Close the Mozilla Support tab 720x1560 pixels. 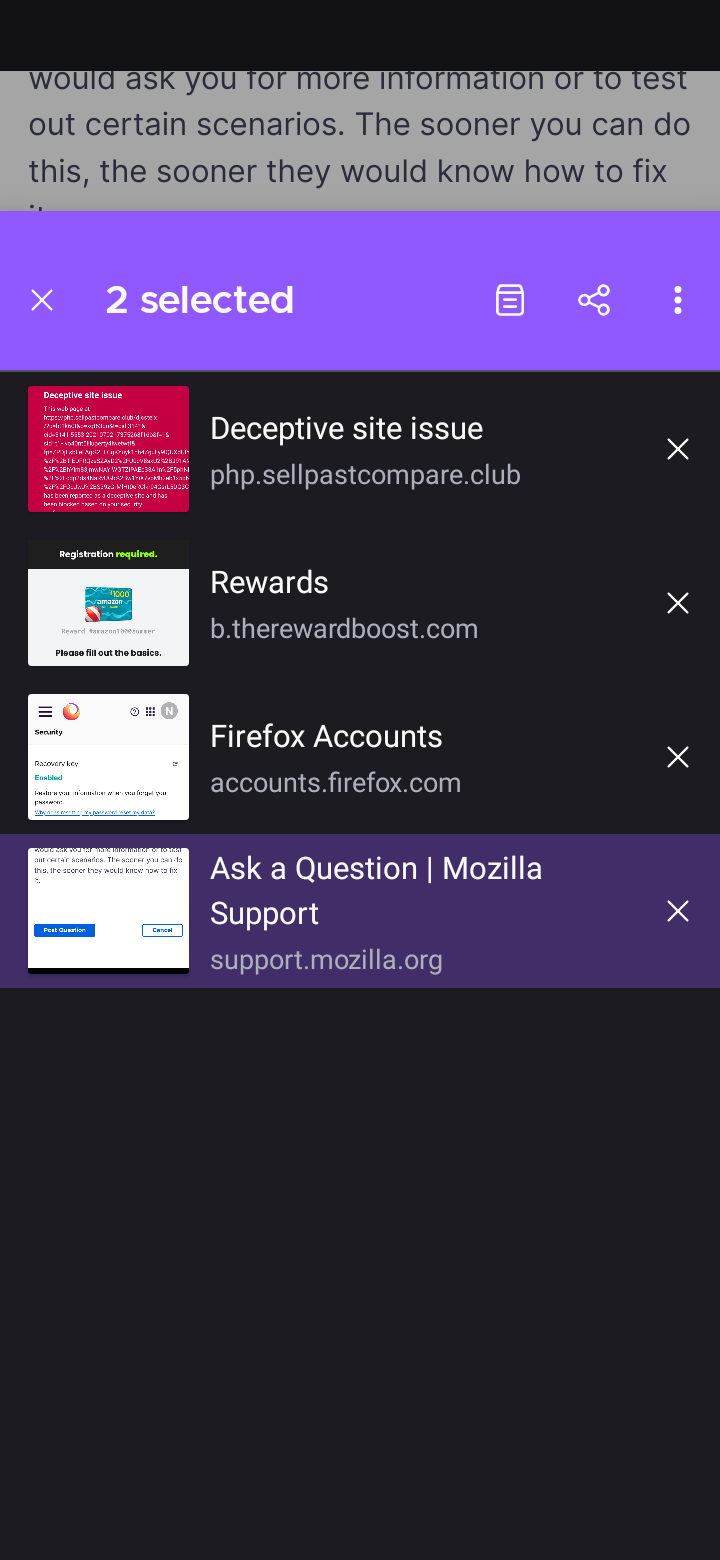[x=678, y=911]
